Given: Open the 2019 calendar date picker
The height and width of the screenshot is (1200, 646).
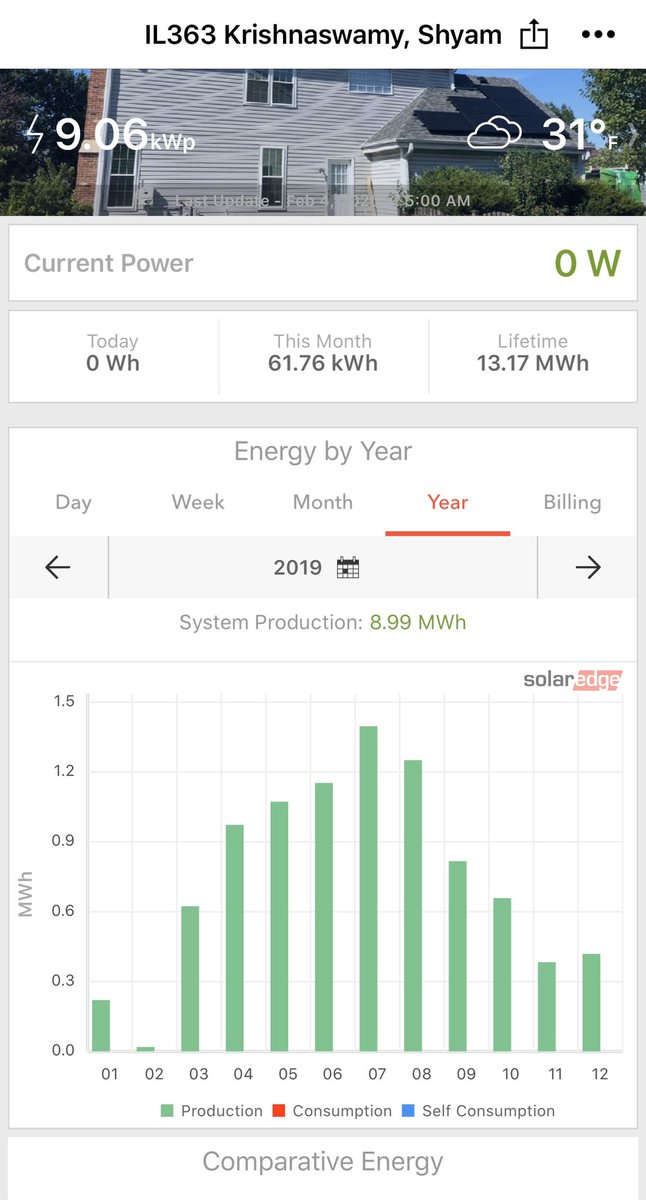Looking at the screenshot, I should [347, 568].
